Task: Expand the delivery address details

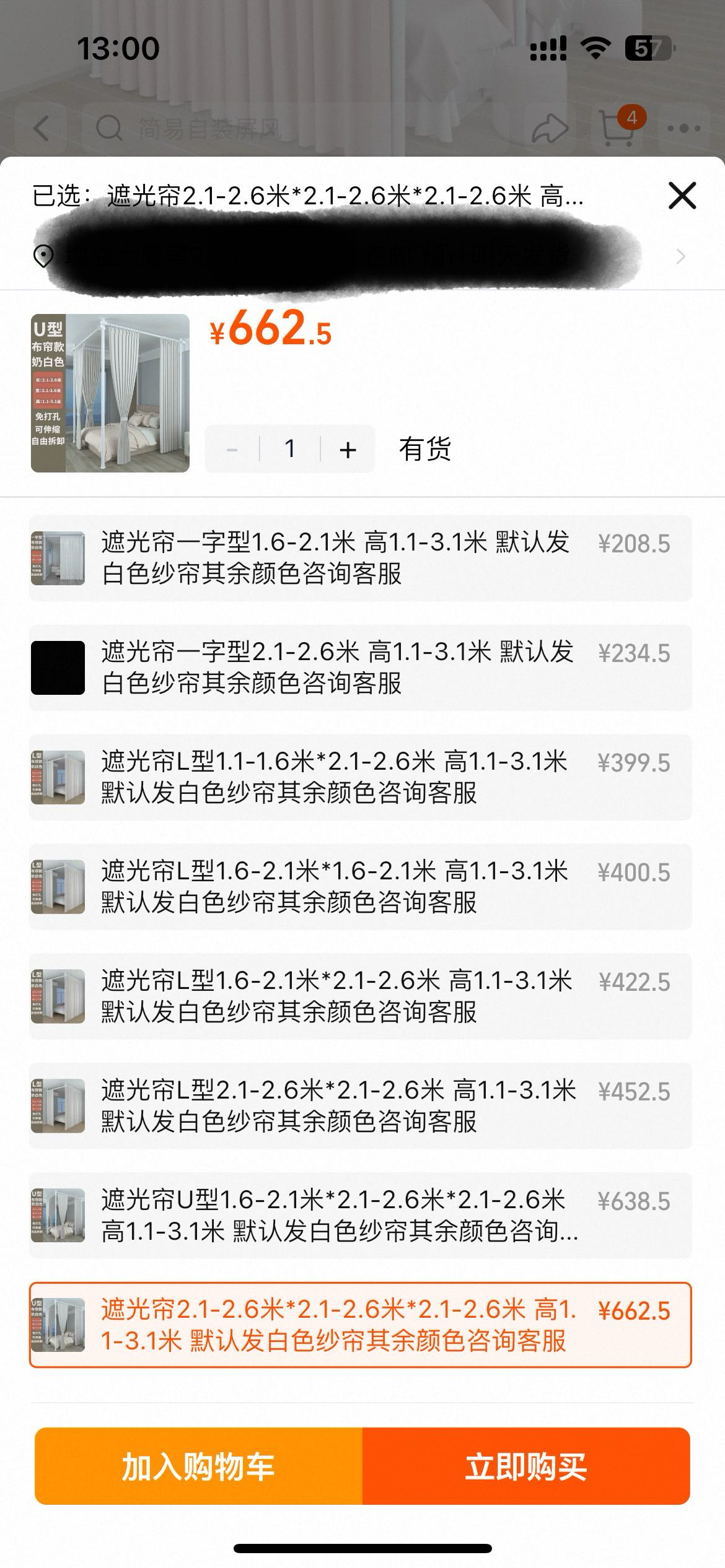Action: point(682,256)
